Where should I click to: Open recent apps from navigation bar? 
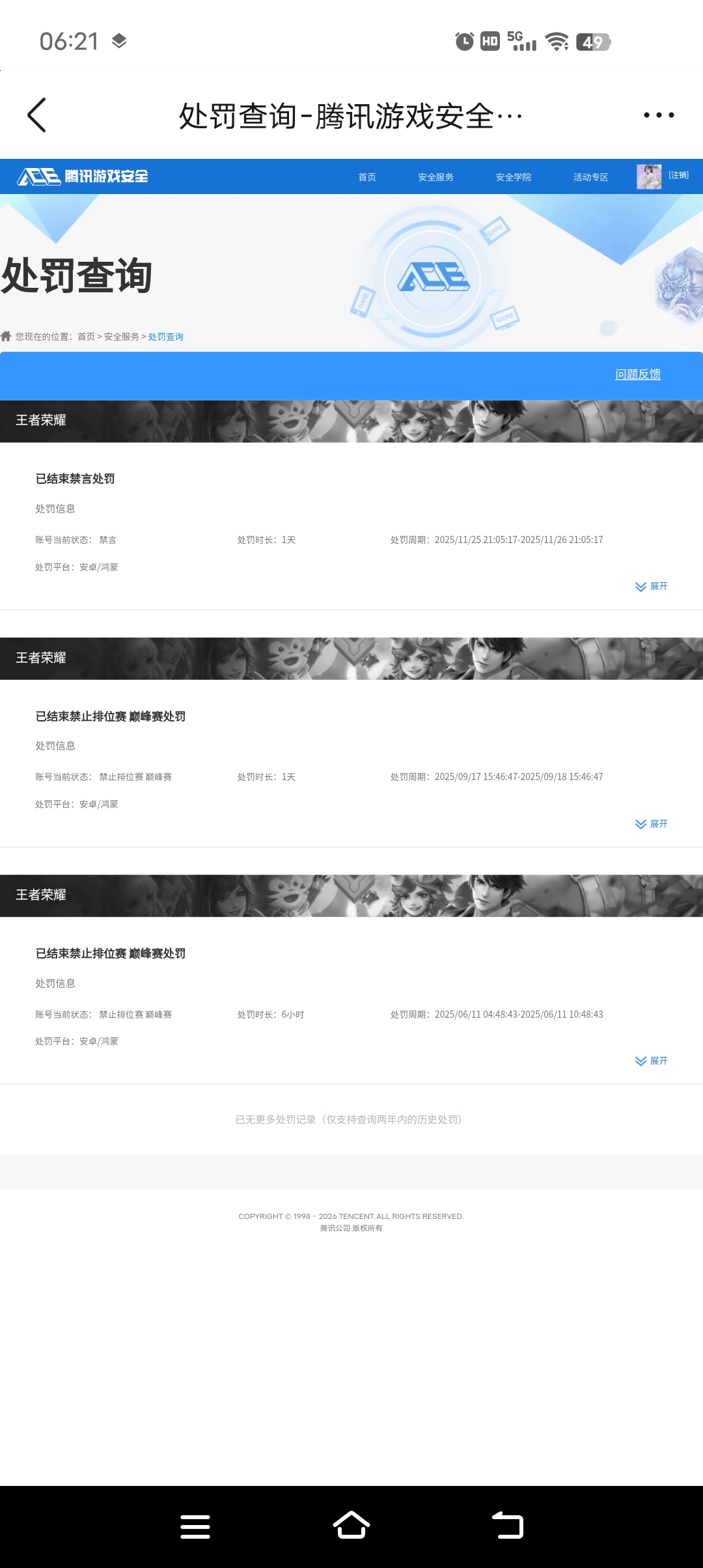pyautogui.click(x=195, y=1526)
